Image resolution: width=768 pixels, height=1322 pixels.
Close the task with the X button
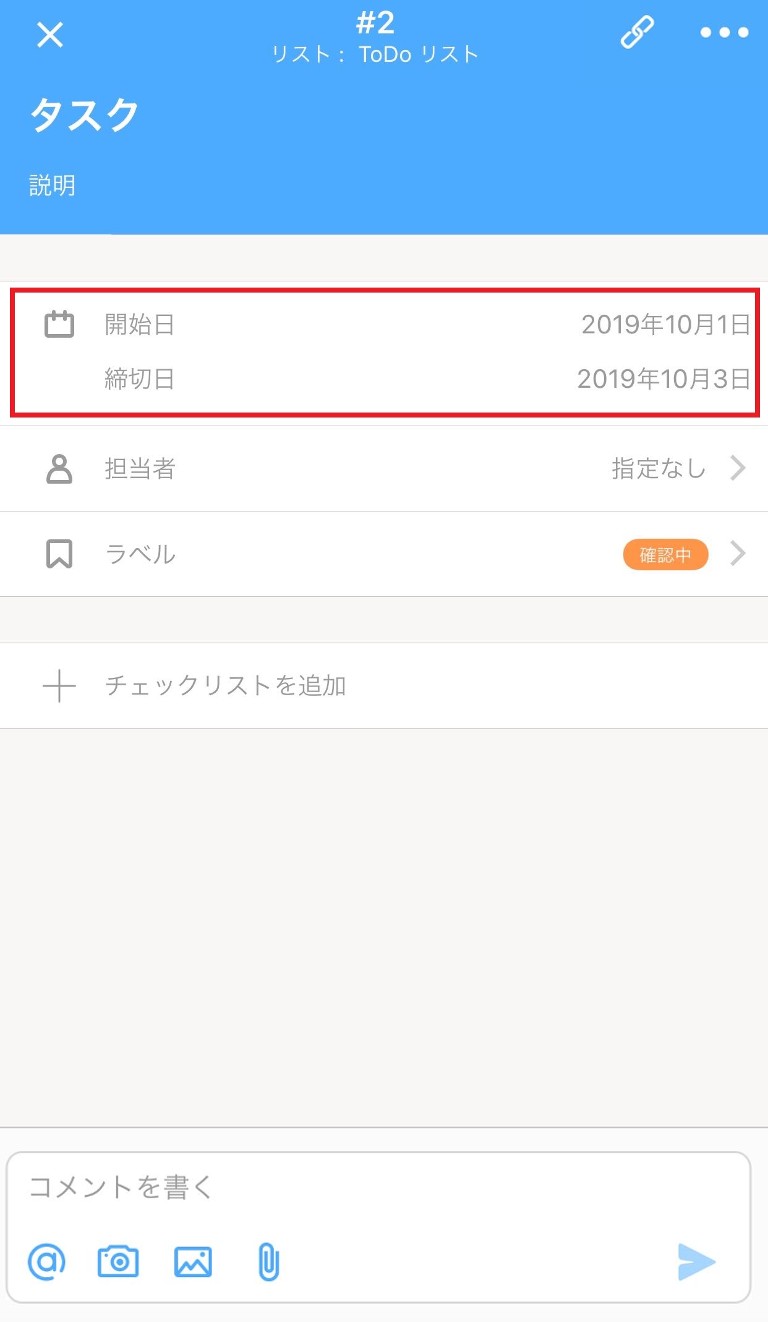49,34
